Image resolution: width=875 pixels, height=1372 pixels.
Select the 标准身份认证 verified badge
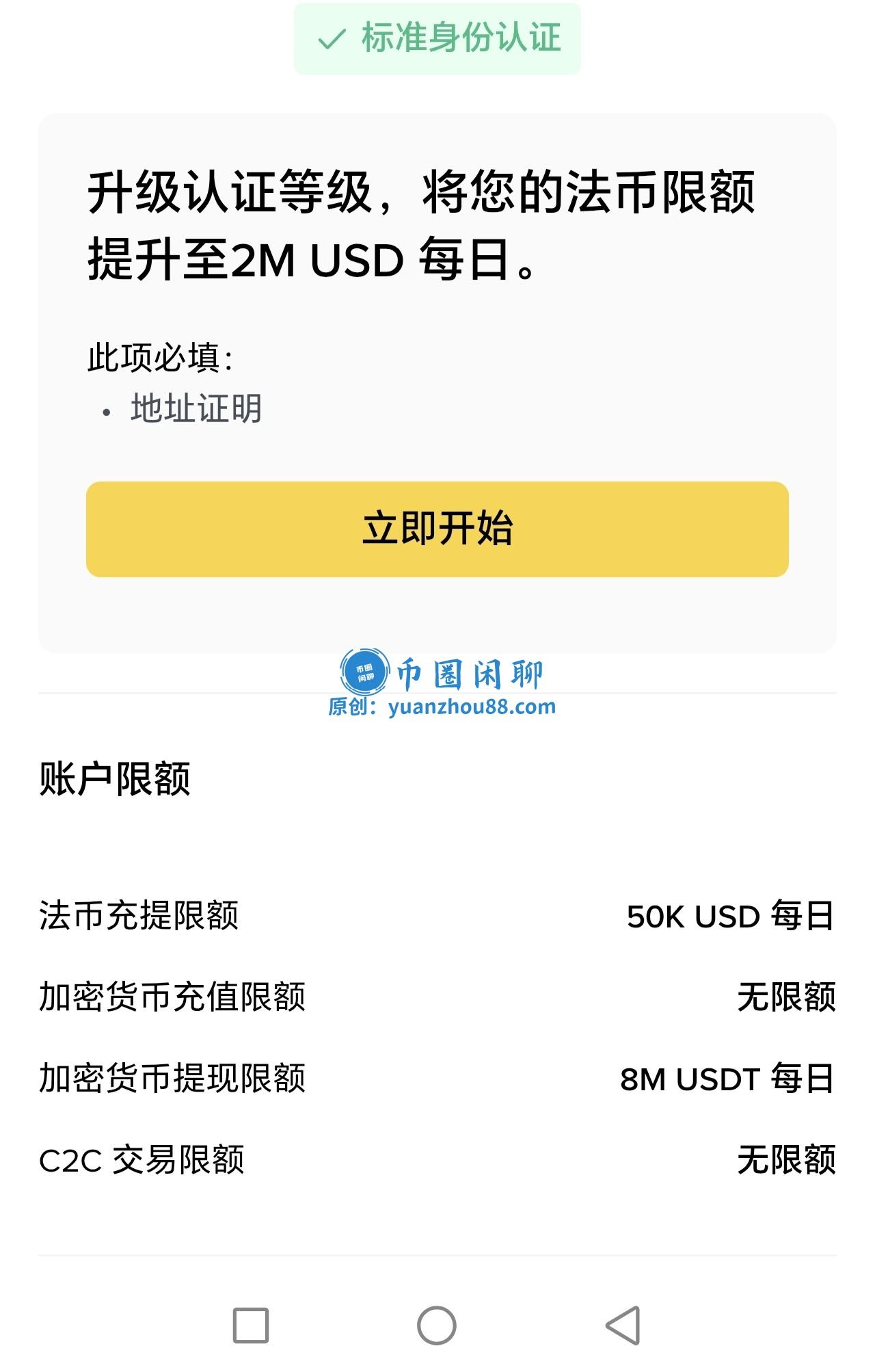(459, 40)
